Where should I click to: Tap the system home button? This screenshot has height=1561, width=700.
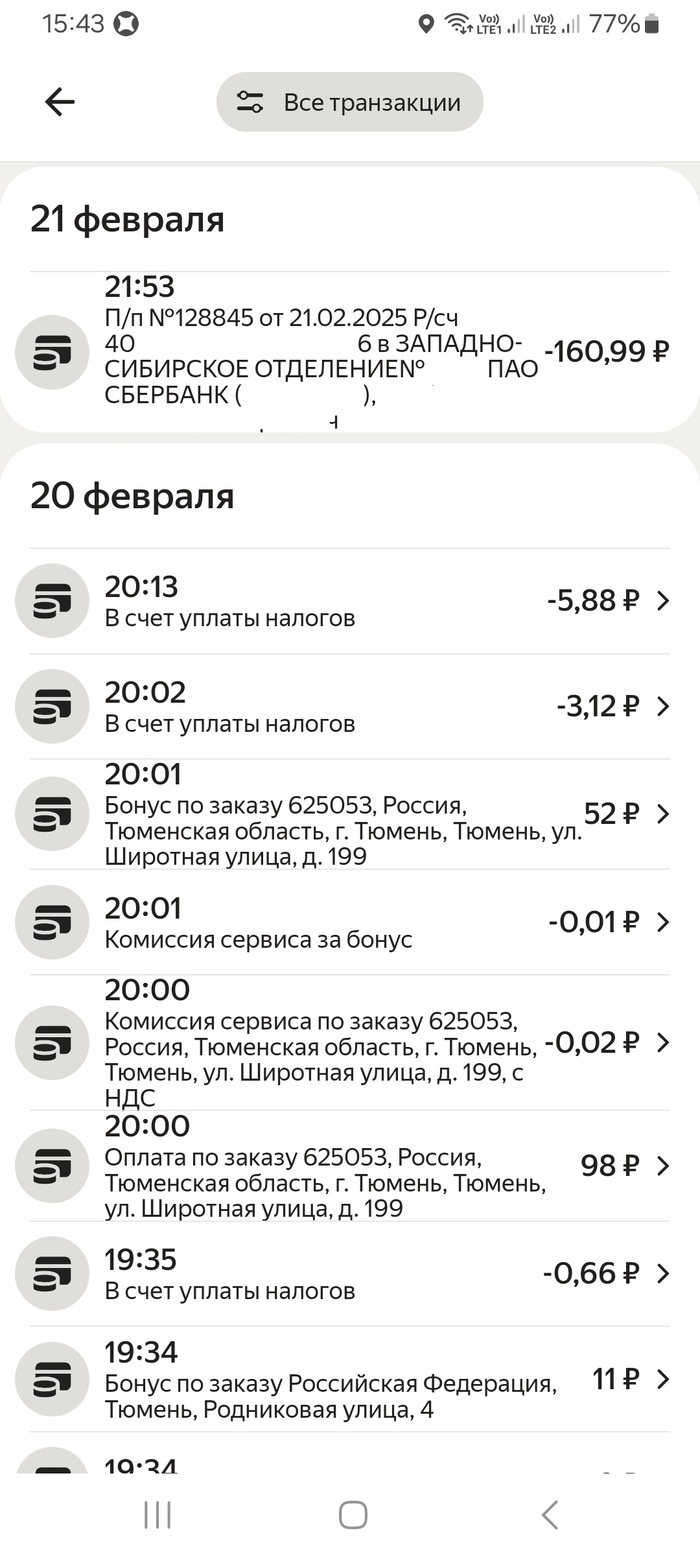(352, 1515)
